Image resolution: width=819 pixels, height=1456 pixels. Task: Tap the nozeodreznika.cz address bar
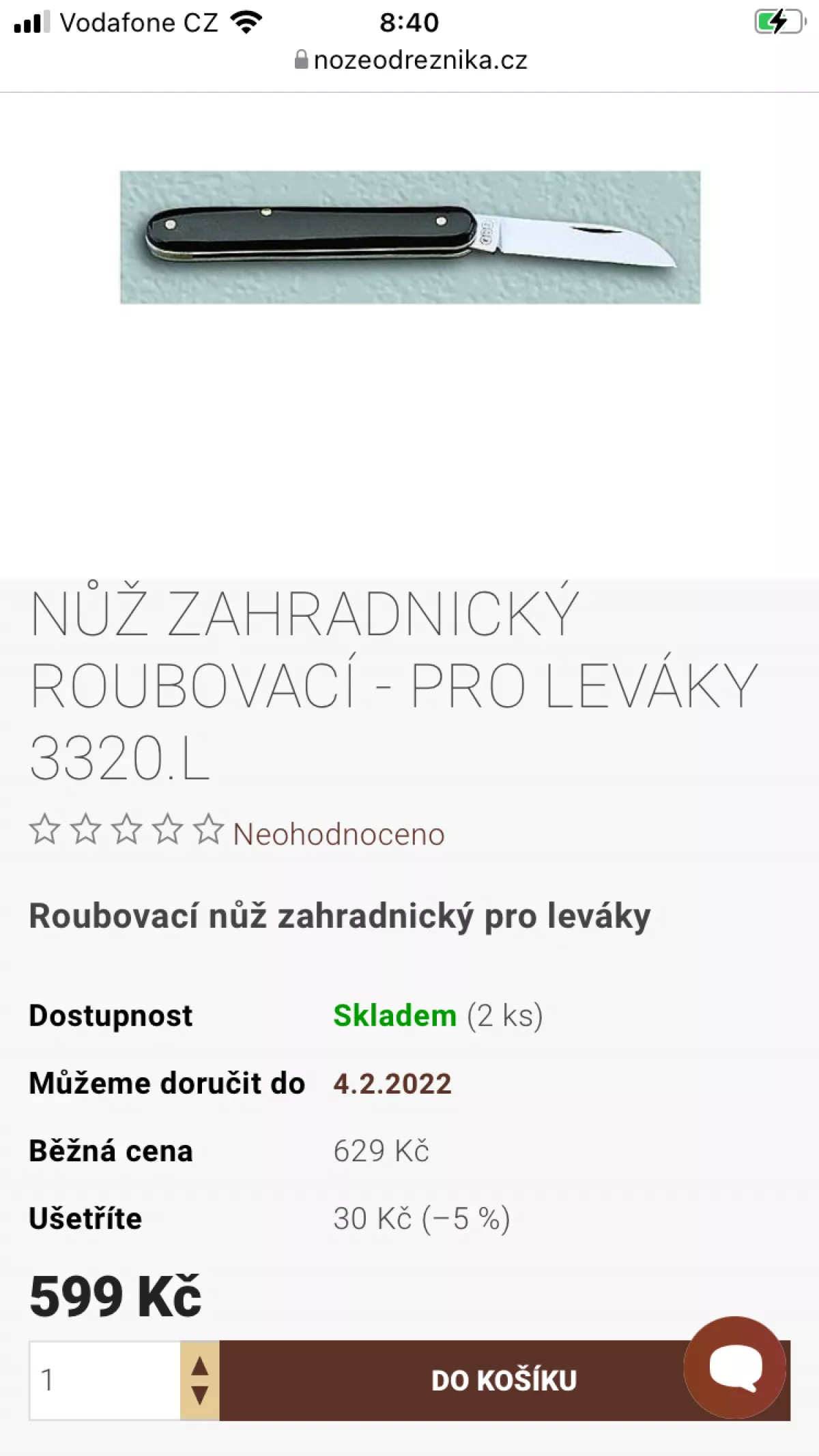click(x=411, y=60)
